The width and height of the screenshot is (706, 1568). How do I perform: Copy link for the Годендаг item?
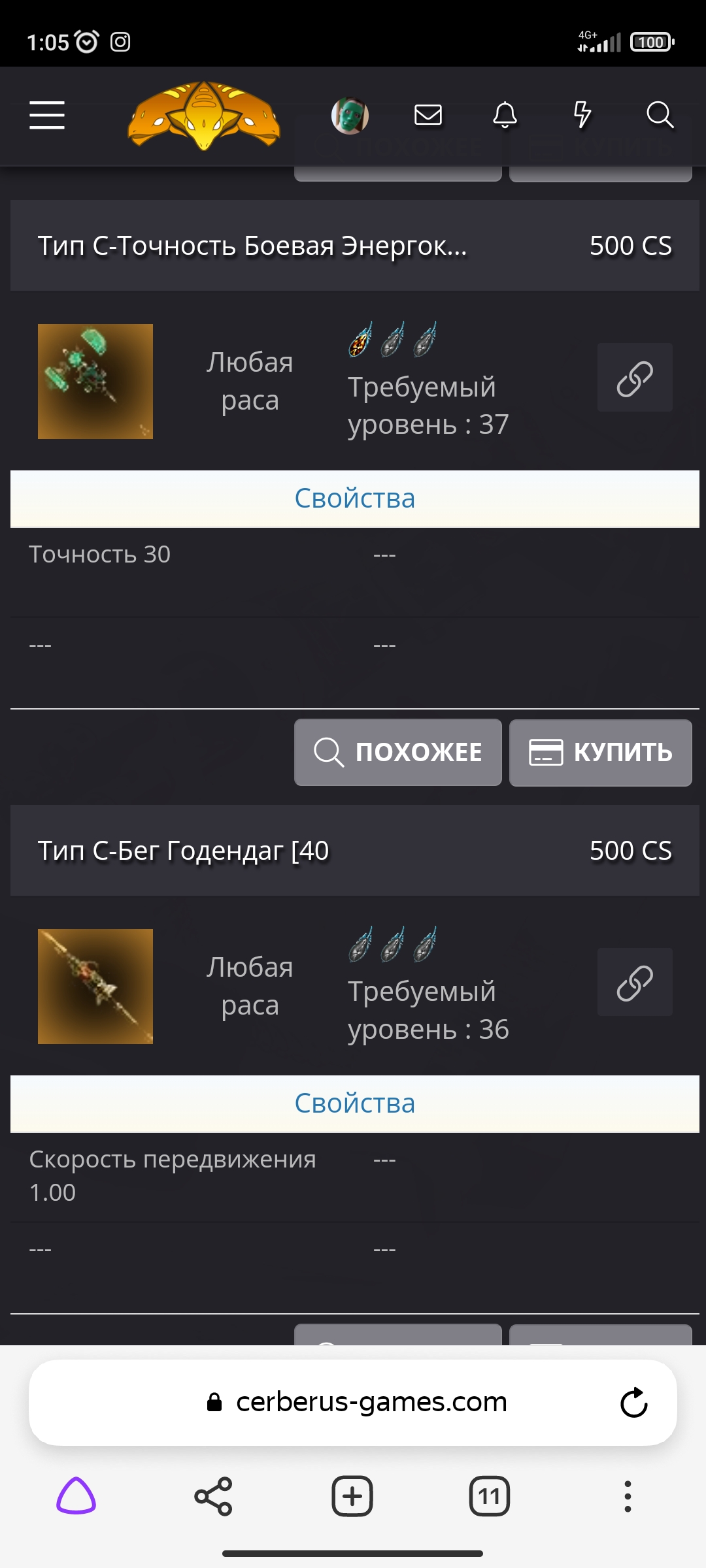634,983
